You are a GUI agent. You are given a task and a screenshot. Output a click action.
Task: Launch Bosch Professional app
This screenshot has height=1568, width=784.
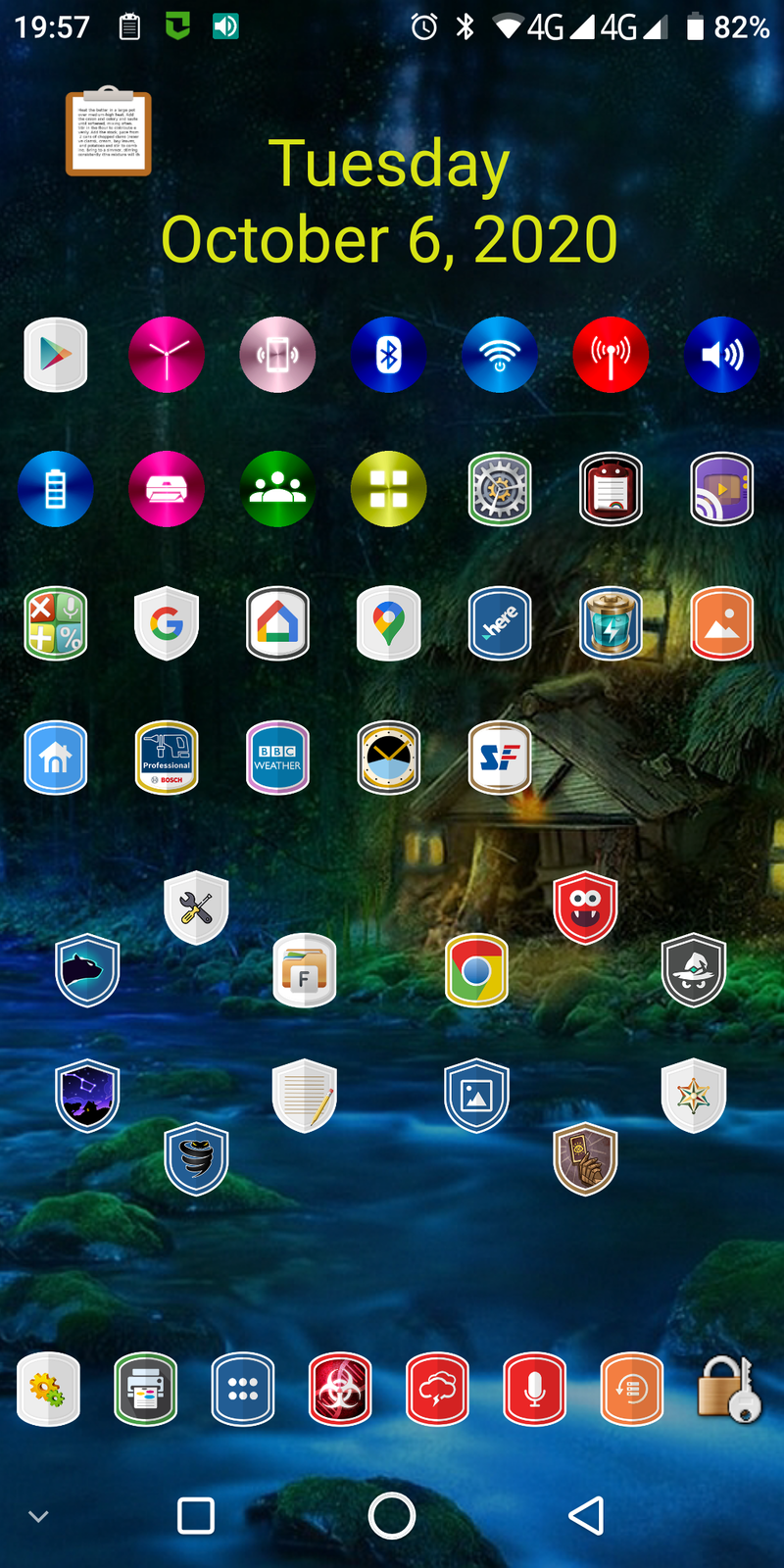(167, 758)
